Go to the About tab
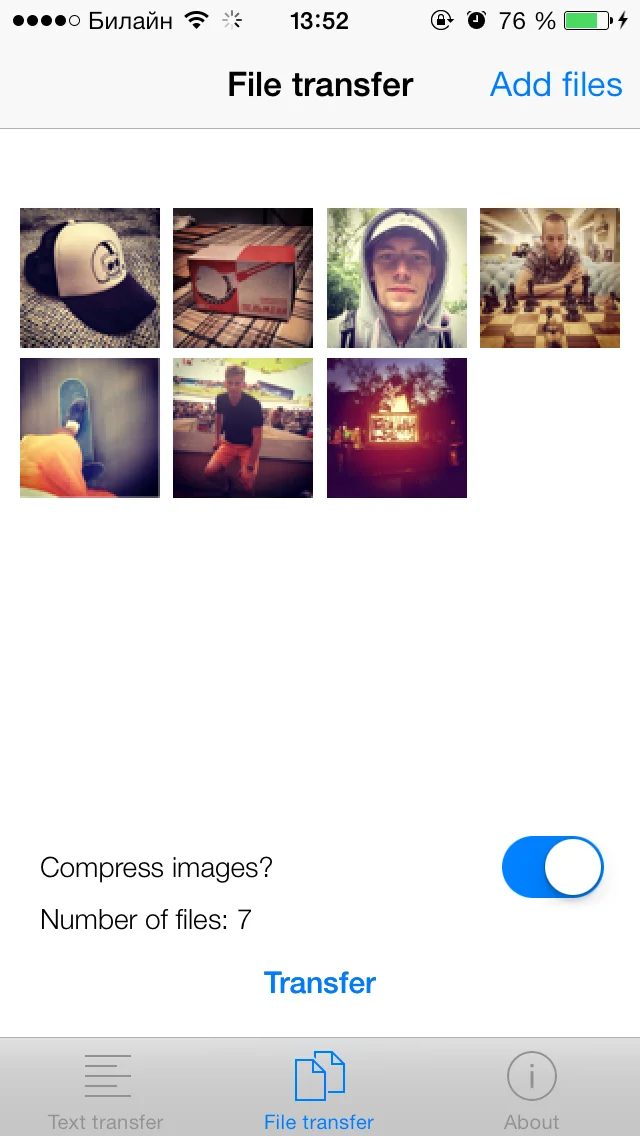 (x=532, y=1090)
